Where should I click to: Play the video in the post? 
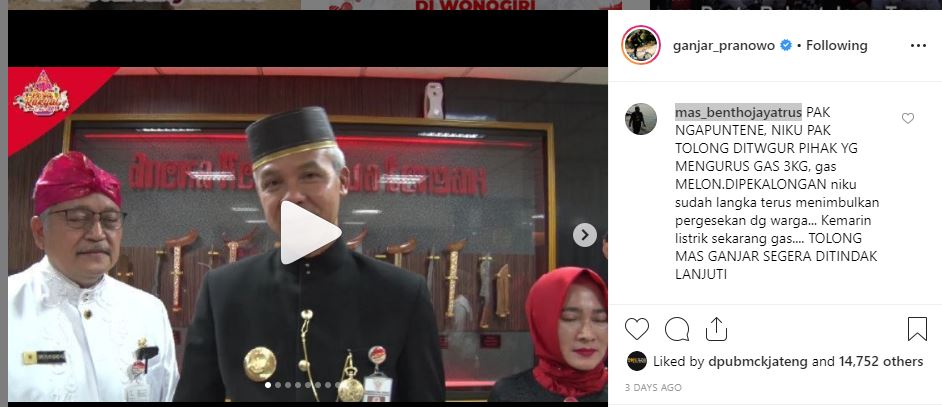pyautogui.click(x=309, y=233)
